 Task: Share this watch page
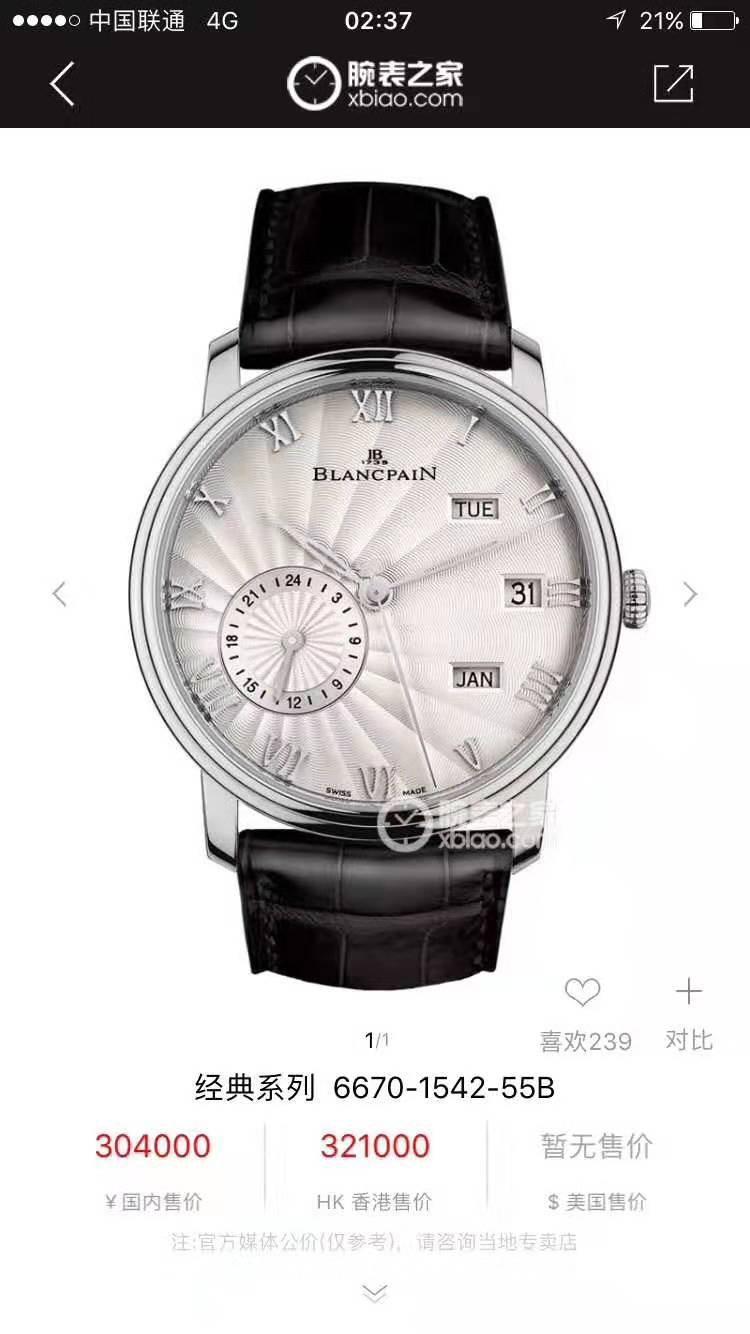tap(673, 84)
